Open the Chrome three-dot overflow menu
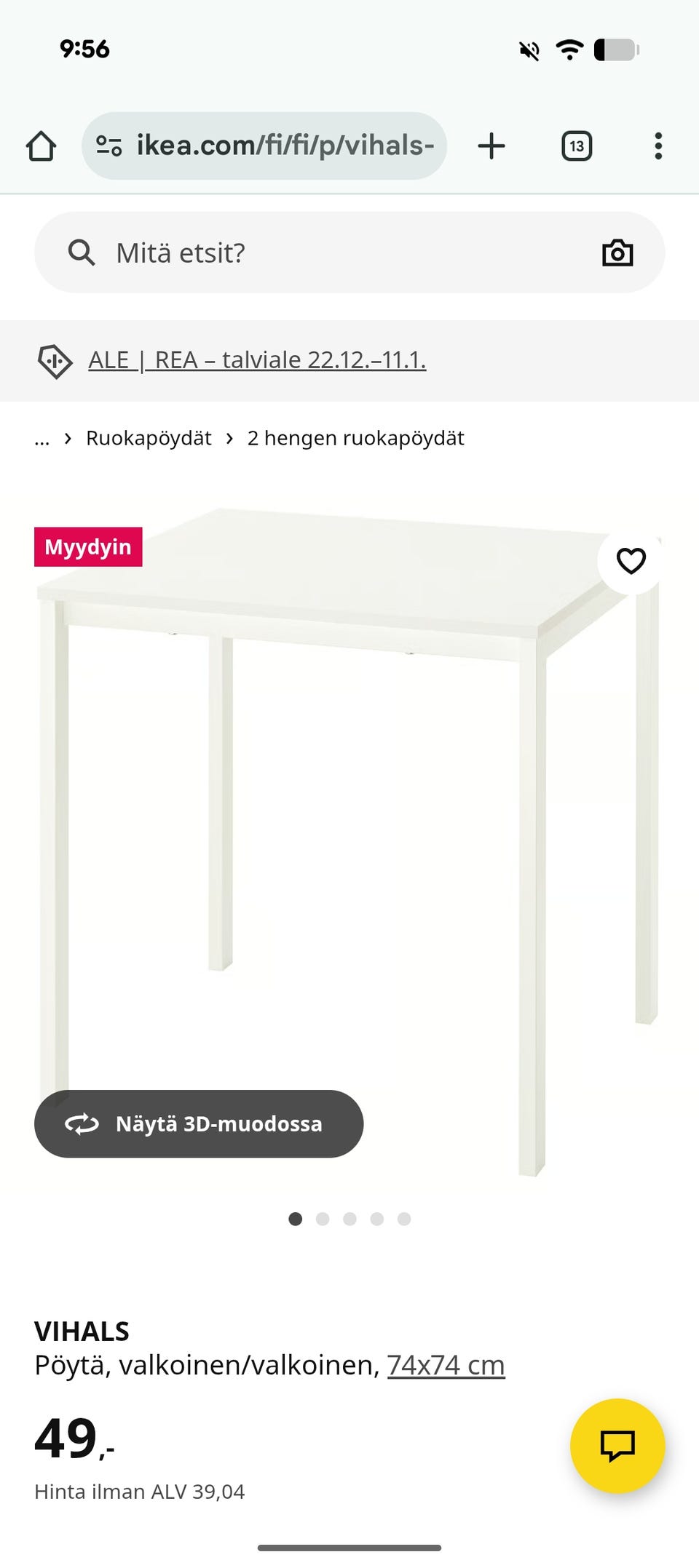 coord(657,145)
